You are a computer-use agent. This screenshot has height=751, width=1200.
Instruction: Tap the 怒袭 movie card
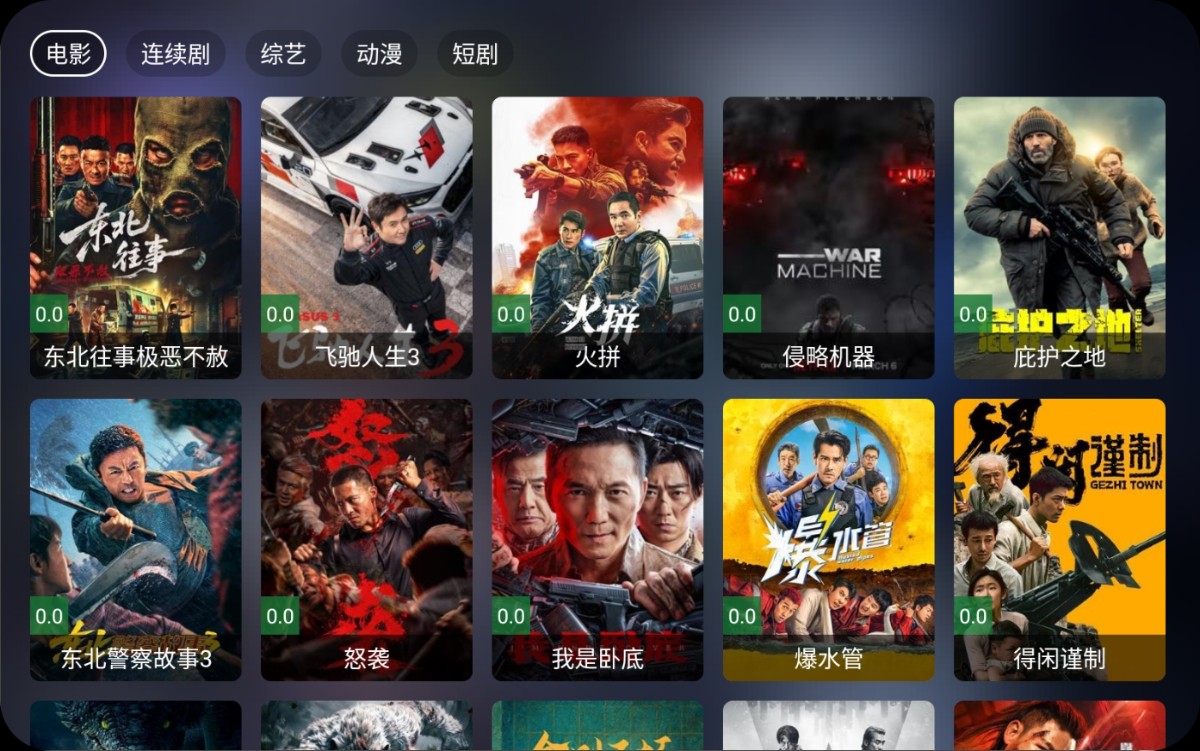[367, 540]
